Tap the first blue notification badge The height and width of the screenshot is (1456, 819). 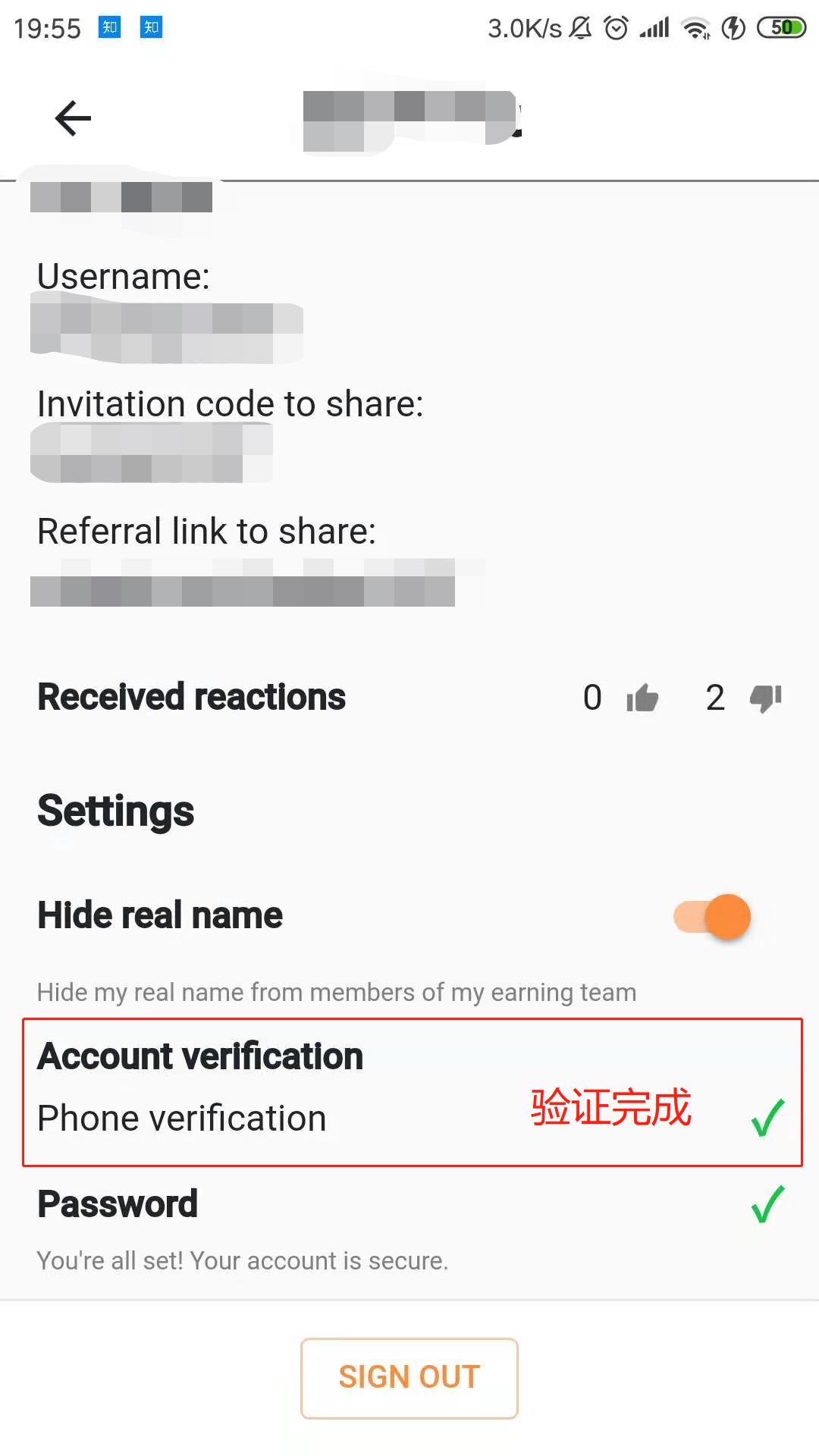tap(108, 27)
